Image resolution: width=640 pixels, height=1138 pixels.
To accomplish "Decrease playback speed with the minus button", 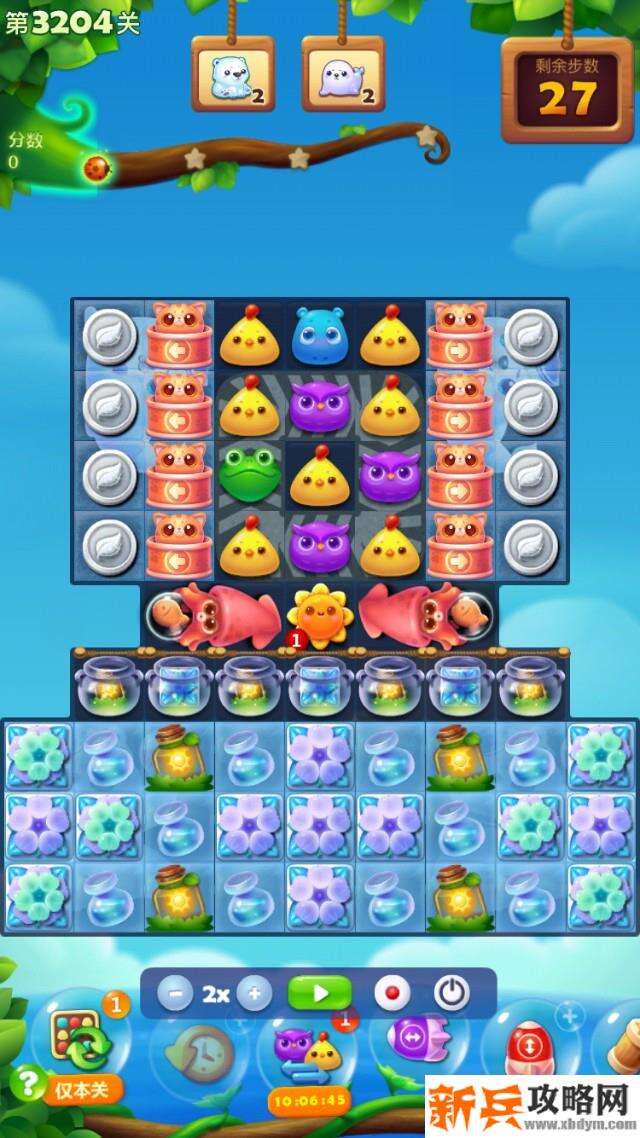I will [175, 994].
